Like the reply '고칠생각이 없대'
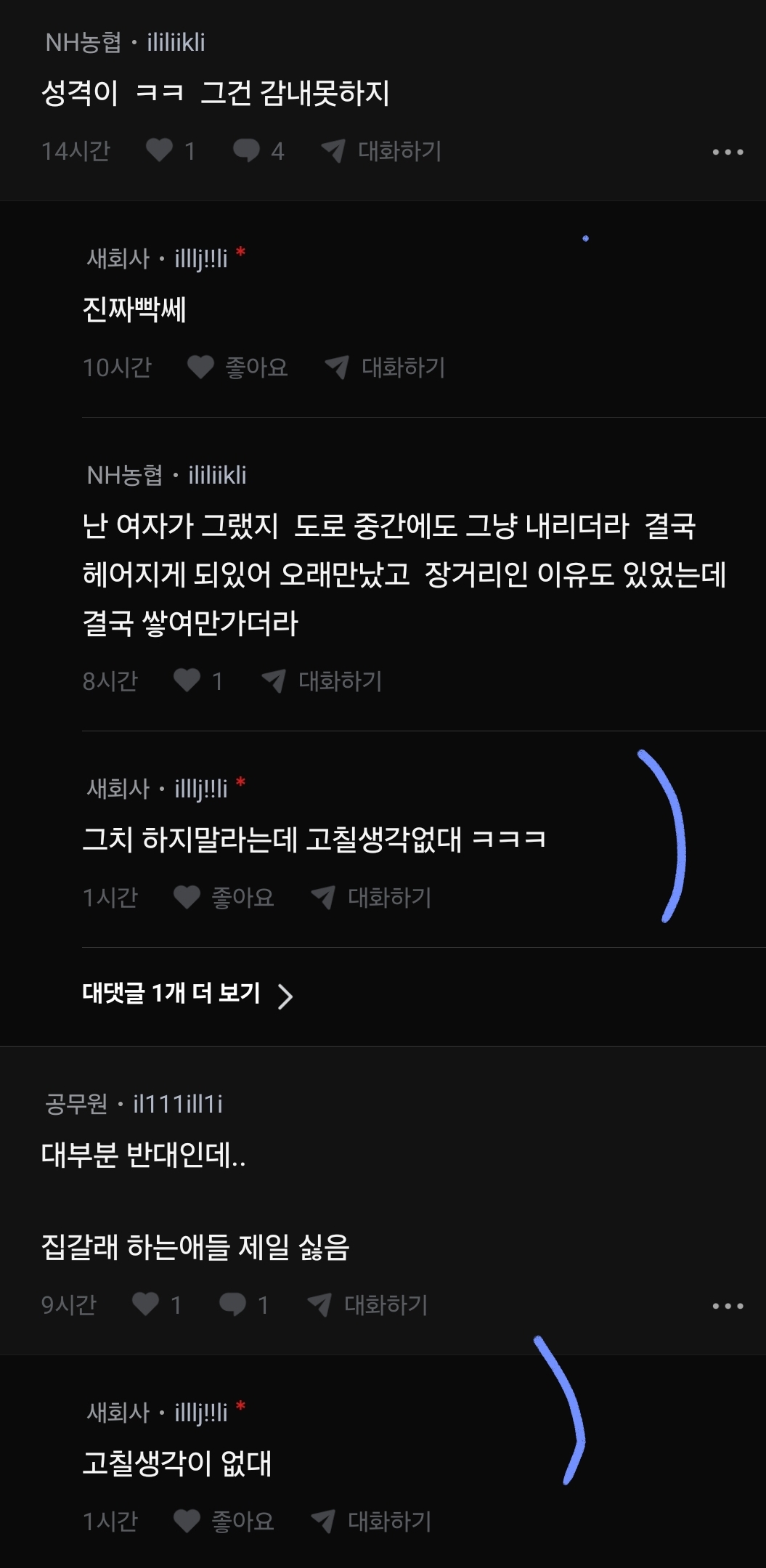Screen dimensions: 766x1568 pyautogui.click(x=187, y=1521)
